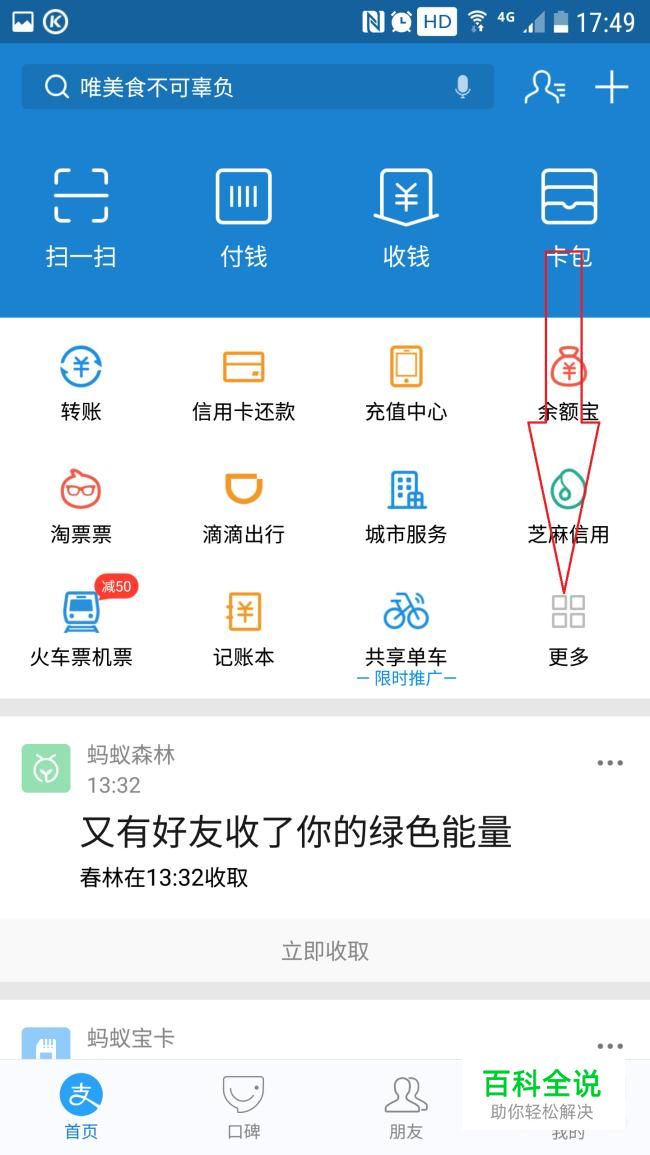Tap 立即收取 in the 蚂蚁森林 card

[325, 950]
